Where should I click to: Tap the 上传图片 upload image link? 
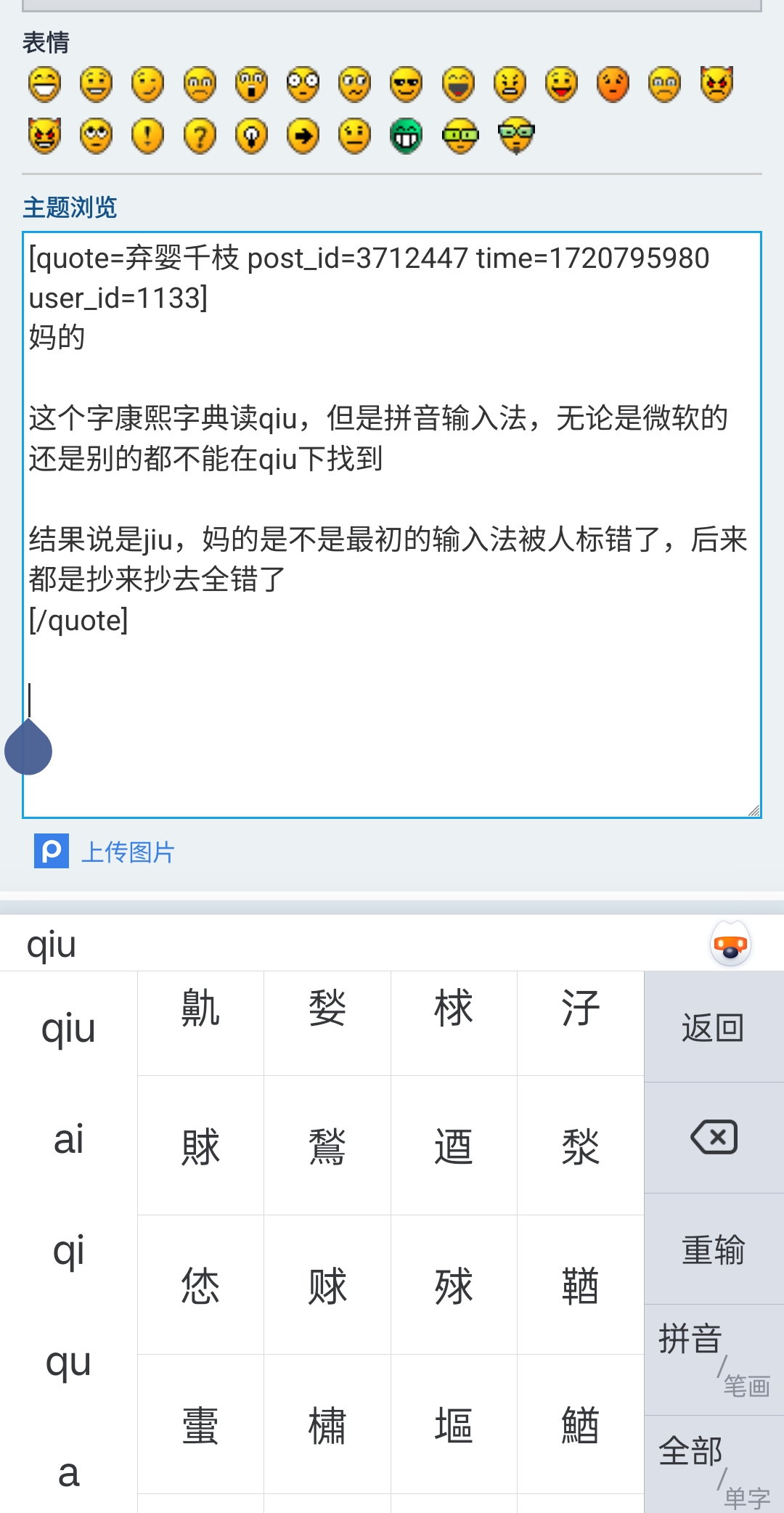pyautogui.click(x=128, y=852)
